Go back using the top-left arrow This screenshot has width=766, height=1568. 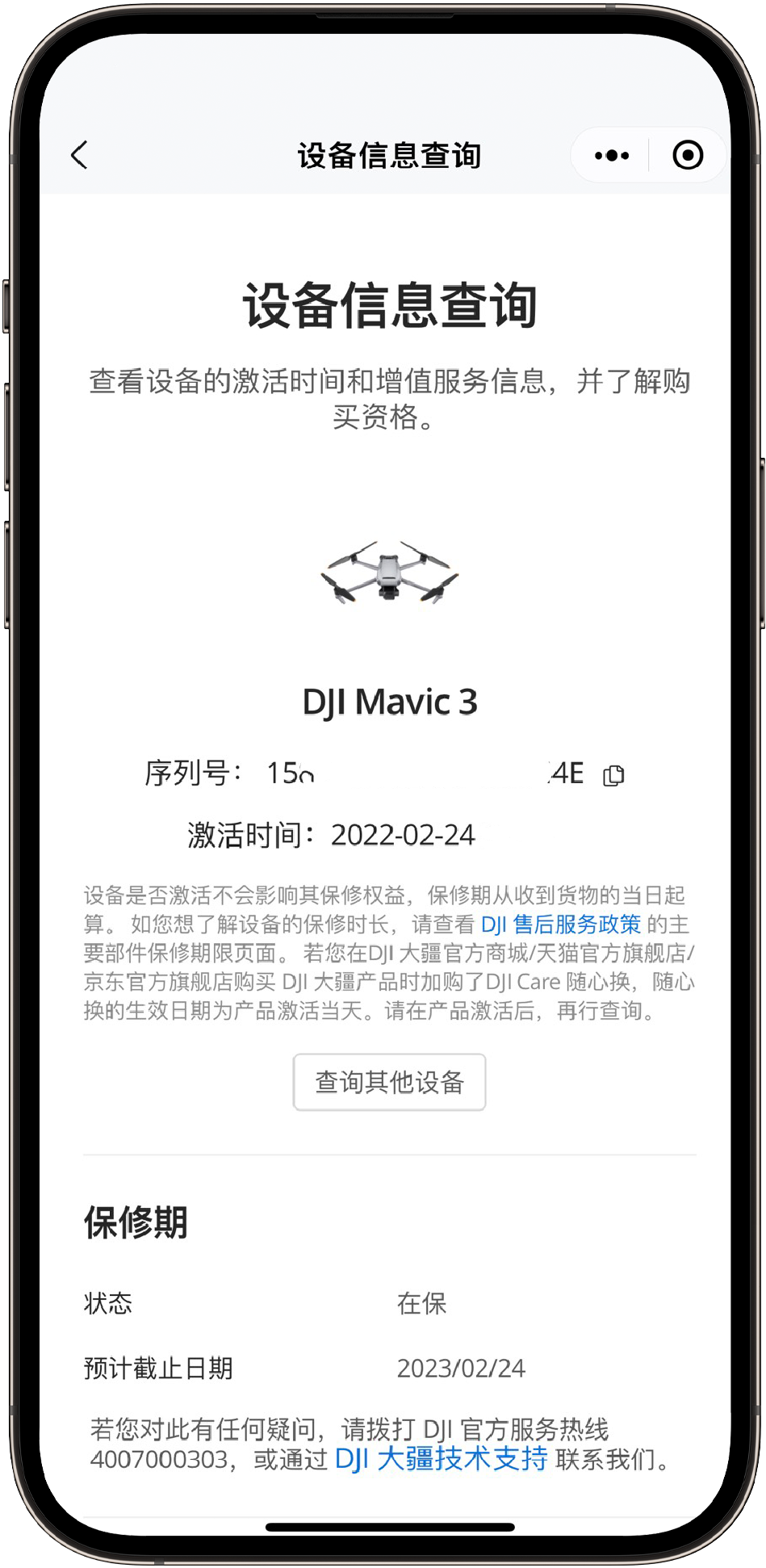click(79, 155)
